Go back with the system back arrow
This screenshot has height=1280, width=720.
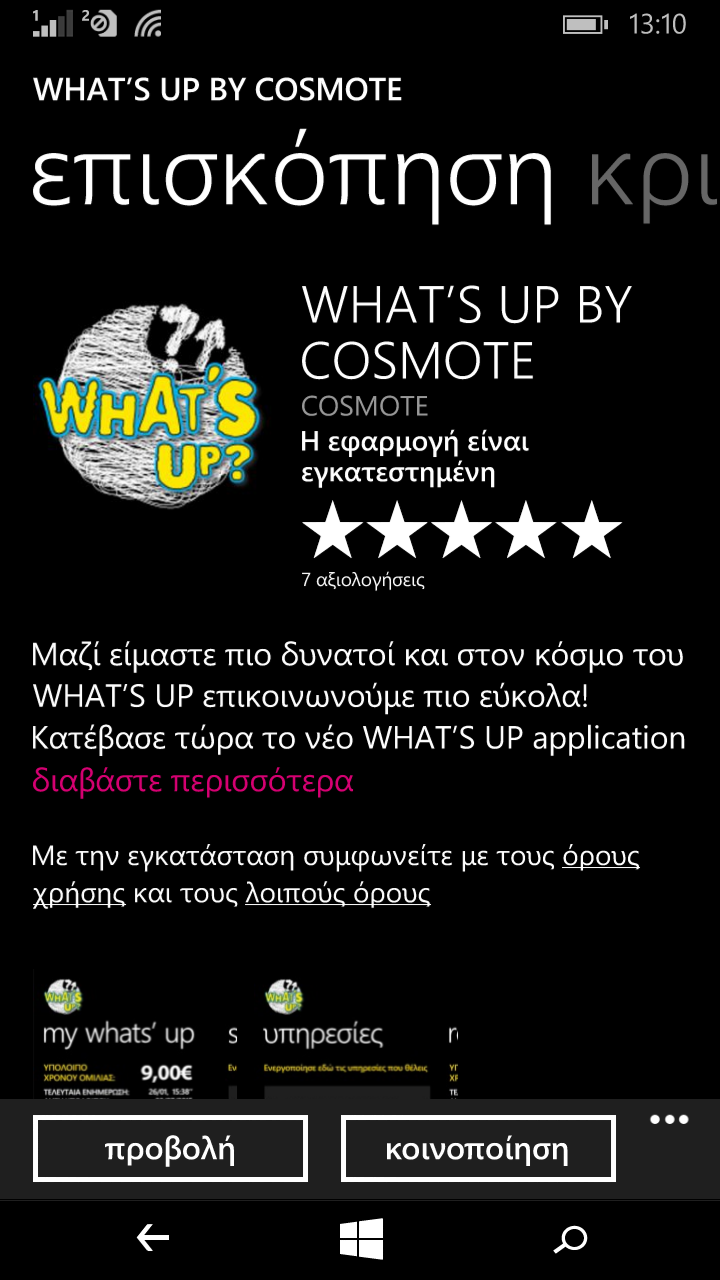pyautogui.click(x=152, y=1240)
